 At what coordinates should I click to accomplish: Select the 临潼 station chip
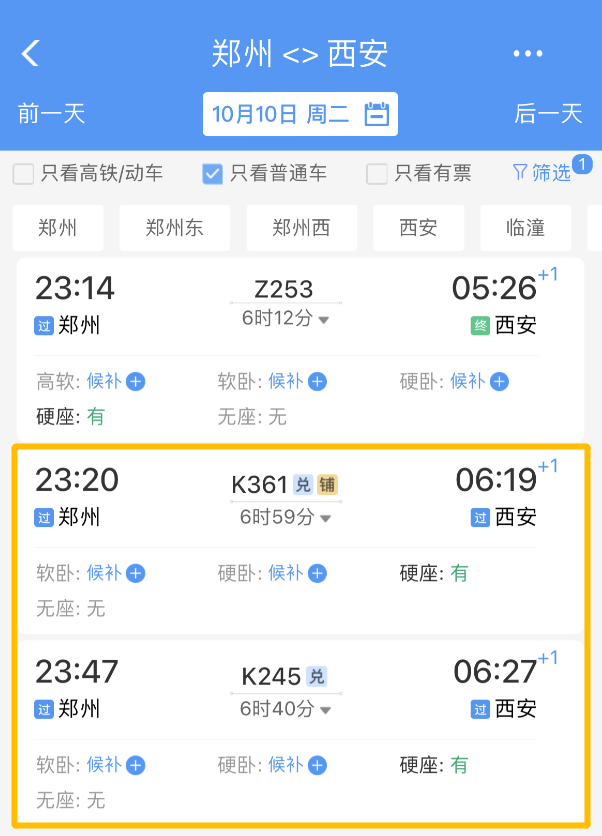(525, 228)
